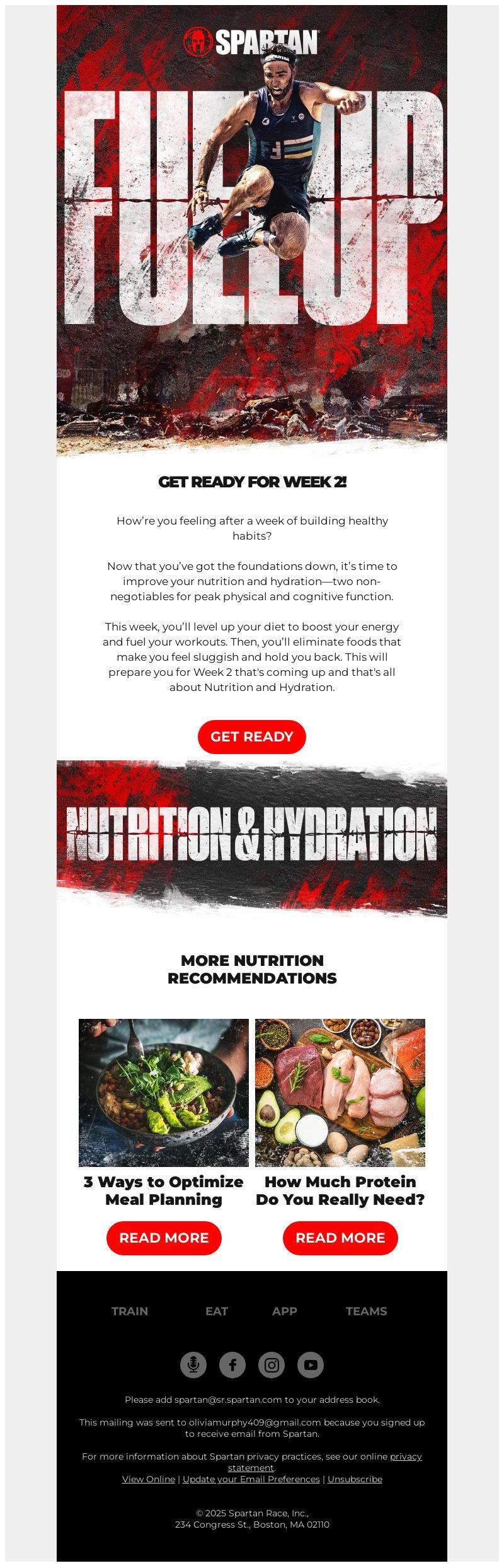Tap the red GET READY button

pyautogui.click(x=251, y=736)
